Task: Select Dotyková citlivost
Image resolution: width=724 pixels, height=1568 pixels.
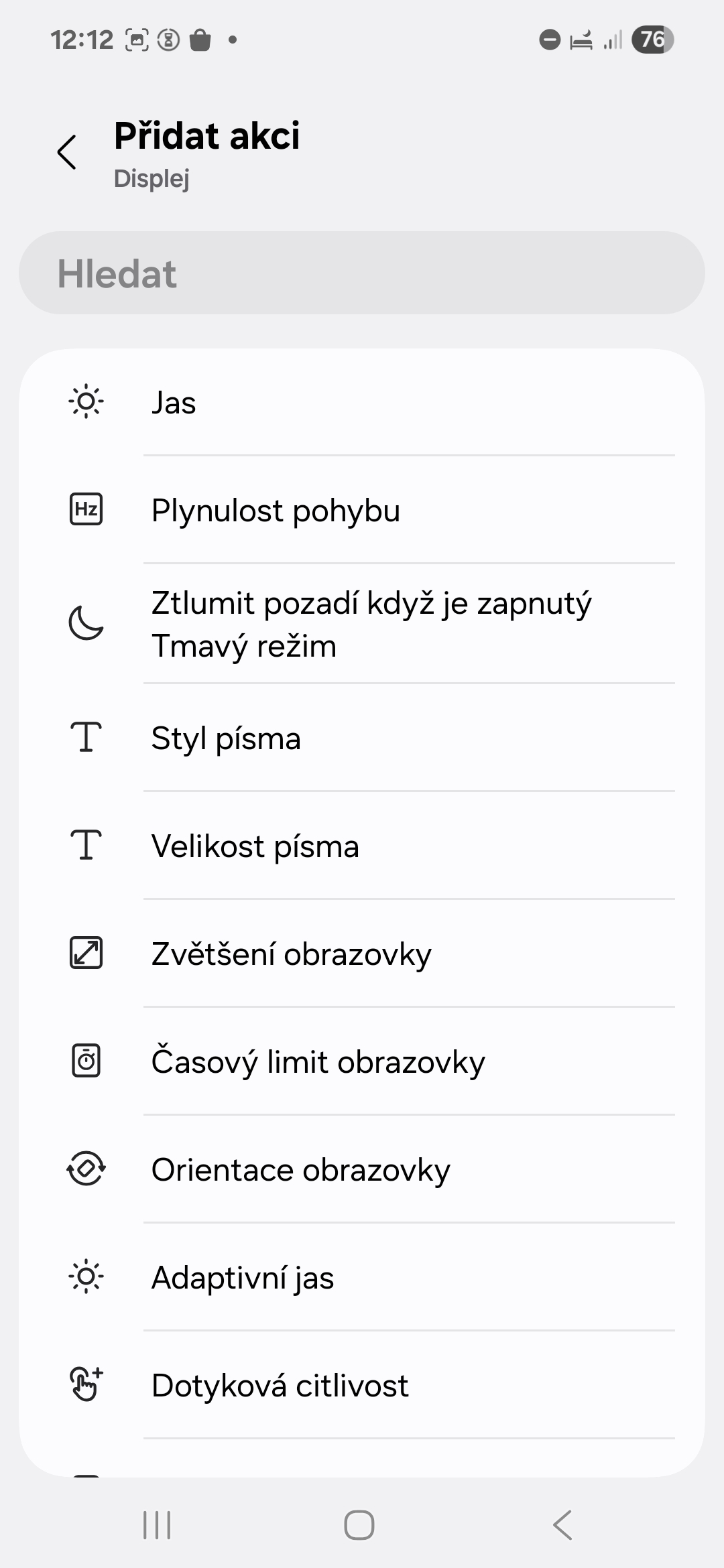Action: 362,1385
